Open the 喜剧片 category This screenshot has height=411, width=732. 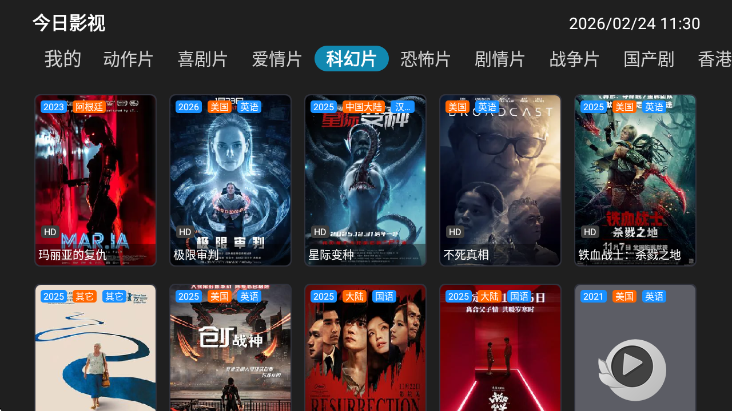click(x=202, y=59)
